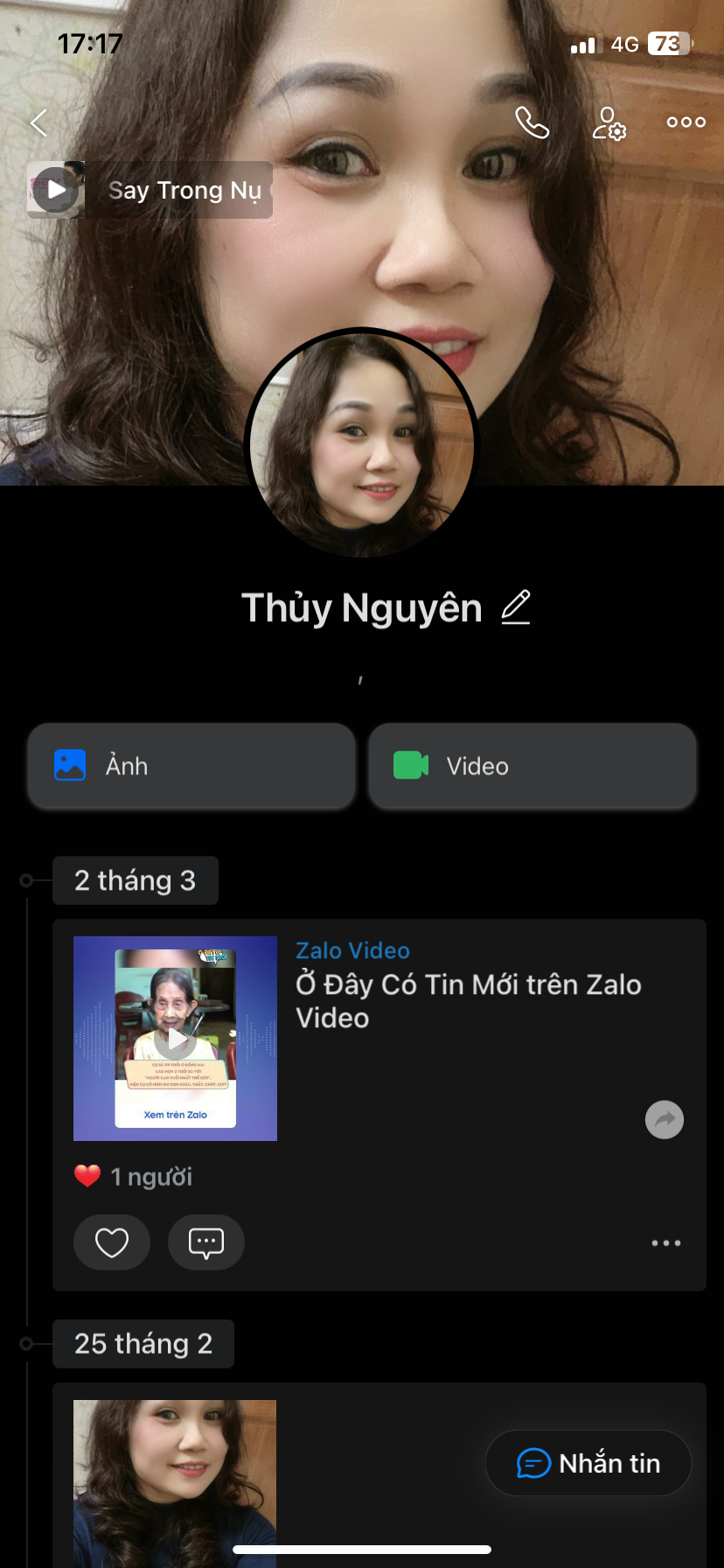Viewport: 724px width, 1568px height.
Task: Open the three-dot menu in header
Action: pos(686,123)
